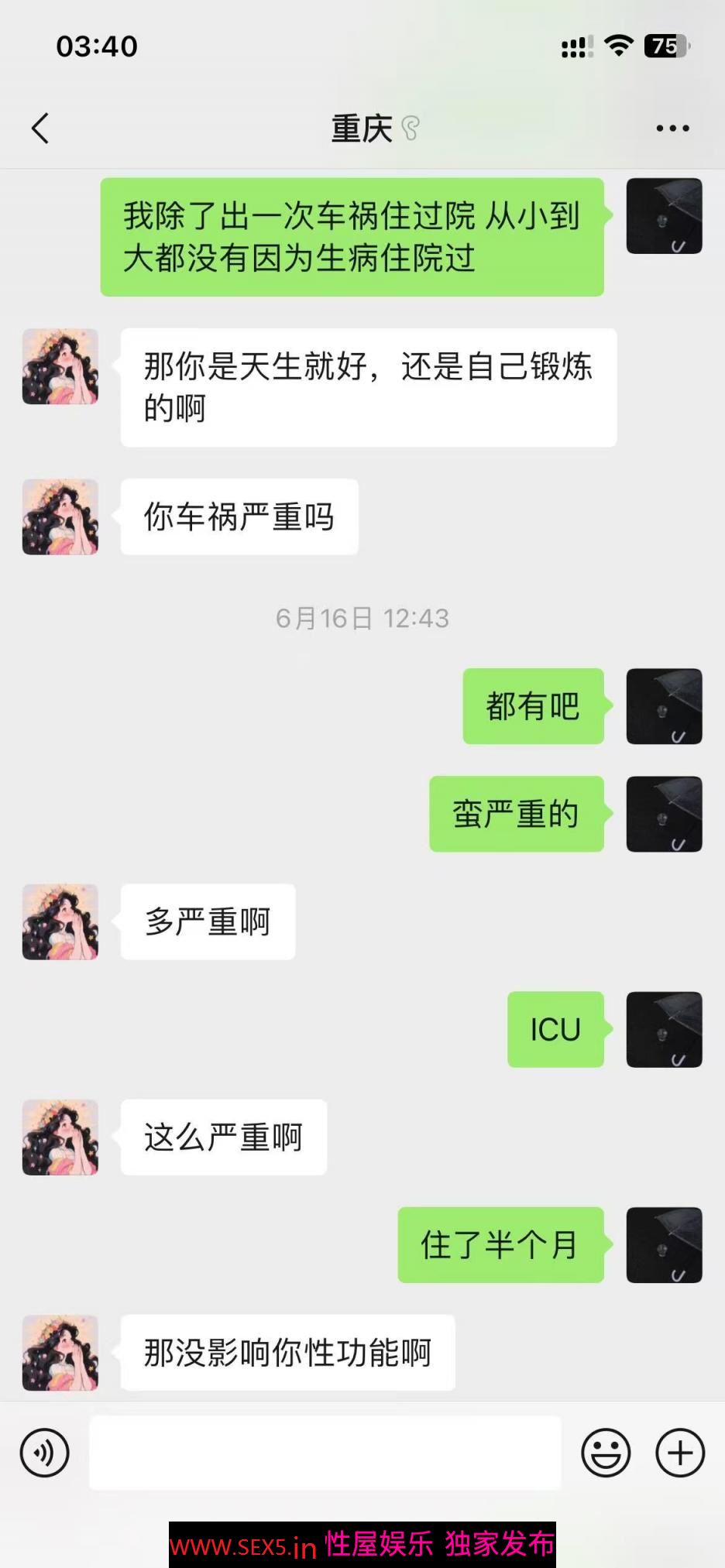Open the emoji sticker panel
The width and height of the screenshot is (725, 1568).
click(x=606, y=1453)
